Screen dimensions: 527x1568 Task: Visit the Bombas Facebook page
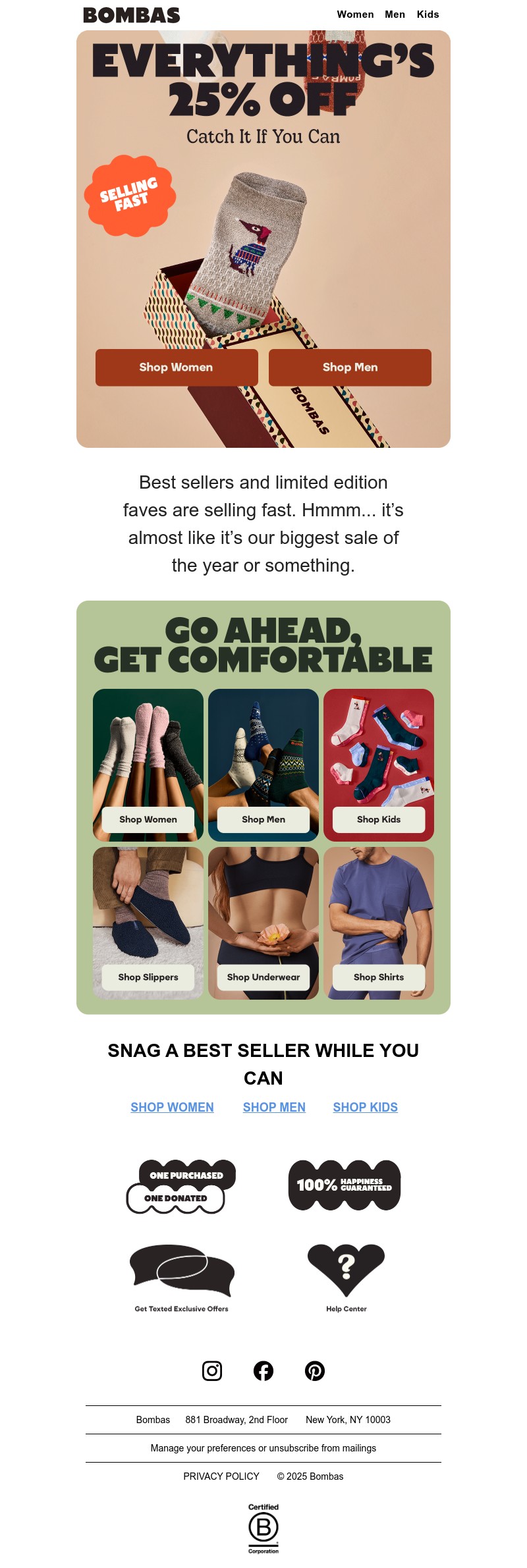263,1370
